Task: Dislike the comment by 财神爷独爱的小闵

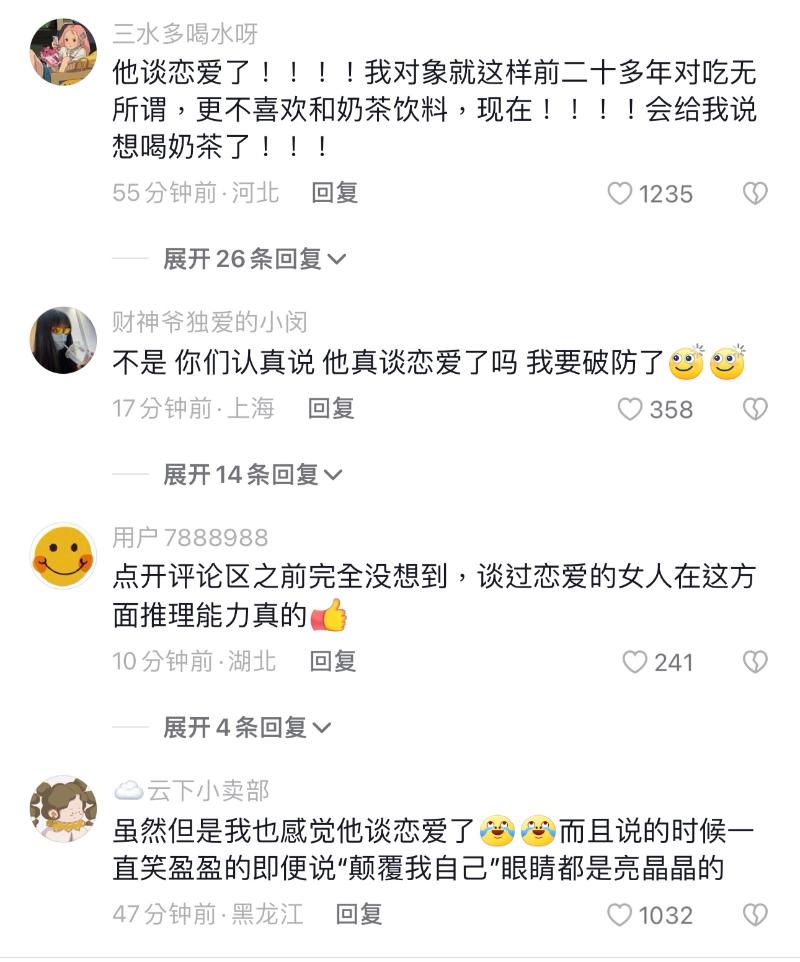Action: click(755, 409)
